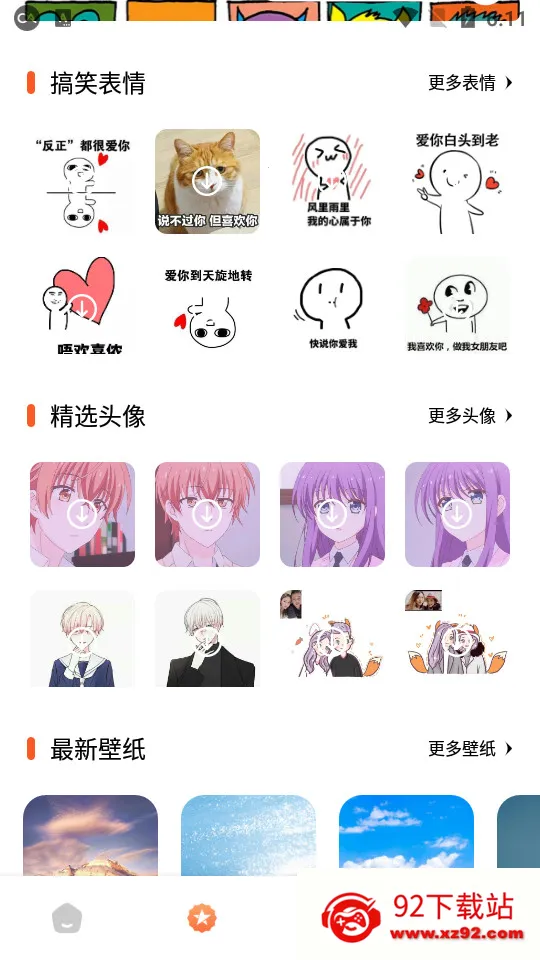
Task: Open the blue sky with white clouds wallpaper
Action: pos(407,835)
